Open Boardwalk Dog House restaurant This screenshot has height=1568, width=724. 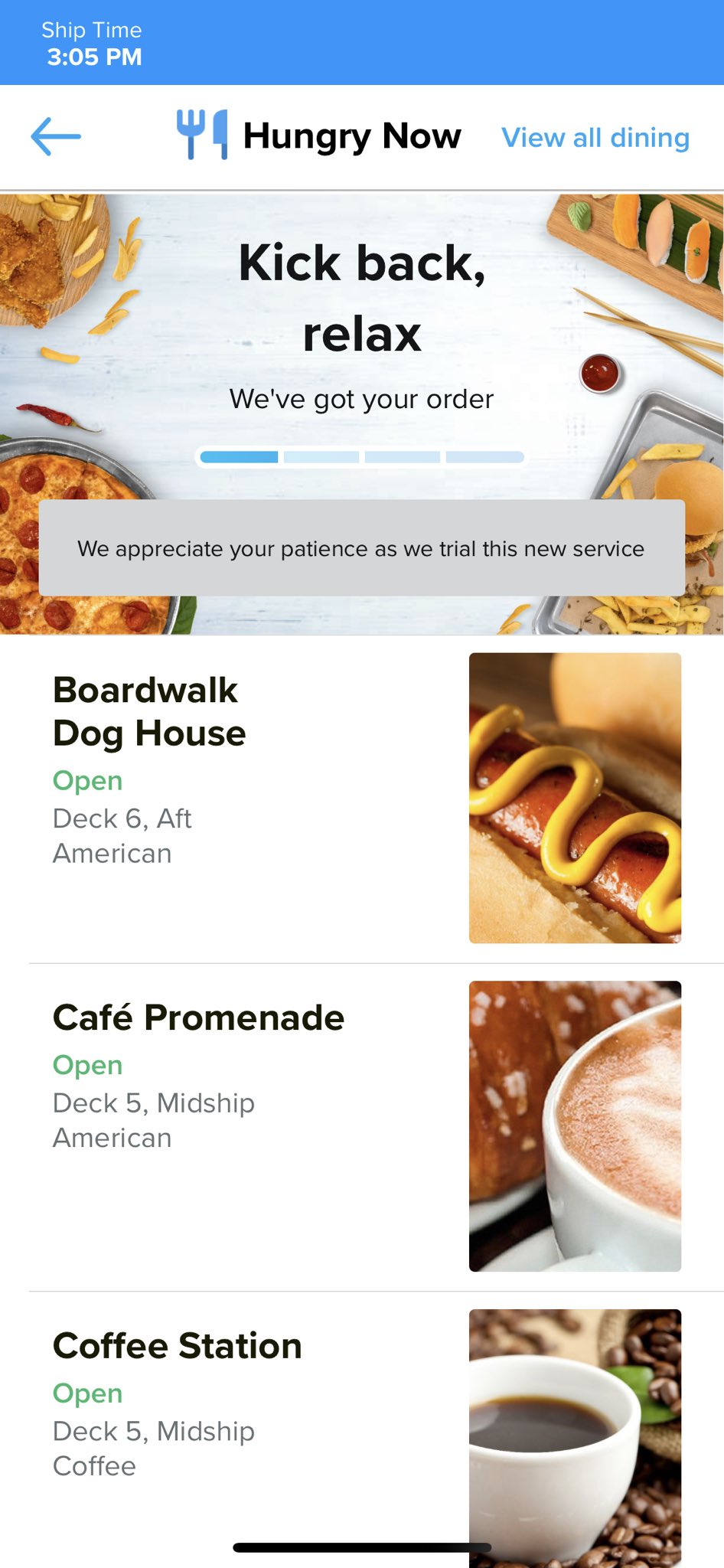(362, 799)
